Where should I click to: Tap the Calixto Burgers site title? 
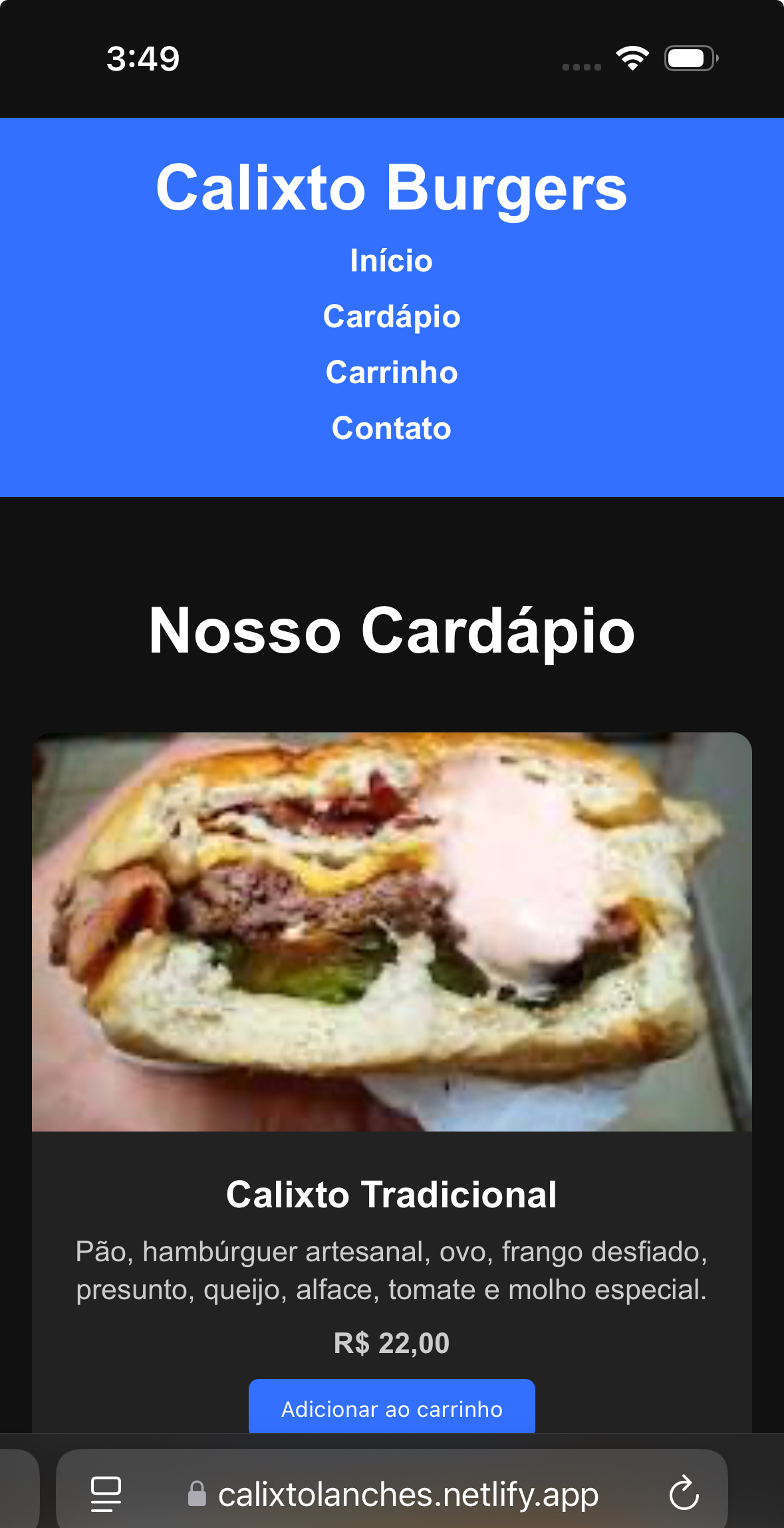[391, 188]
